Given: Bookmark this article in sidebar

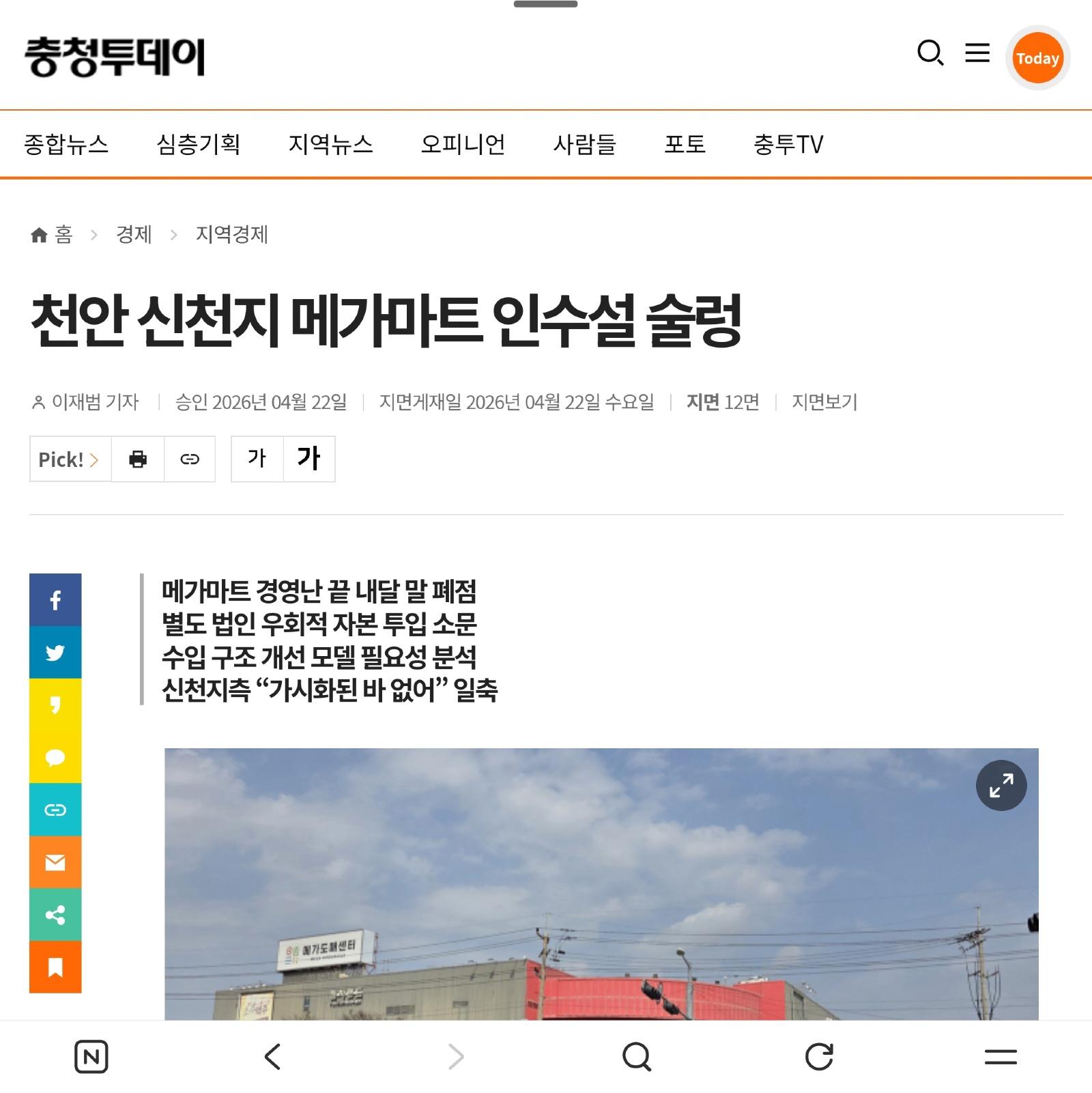Looking at the screenshot, I should (x=55, y=967).
